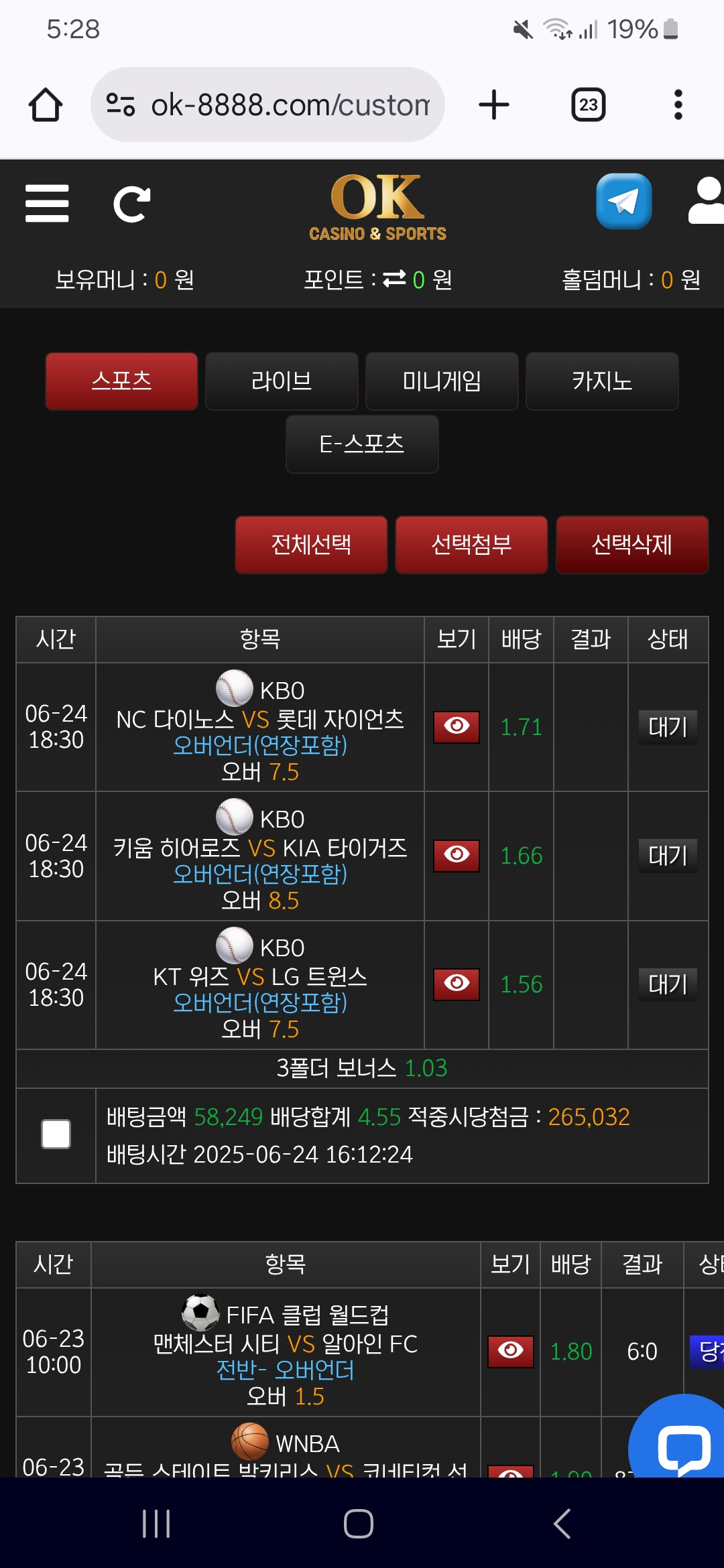This screenshot has width=724, height=1568.
Task: View details for NC 다이노스 match
Action: pos(457,727)
